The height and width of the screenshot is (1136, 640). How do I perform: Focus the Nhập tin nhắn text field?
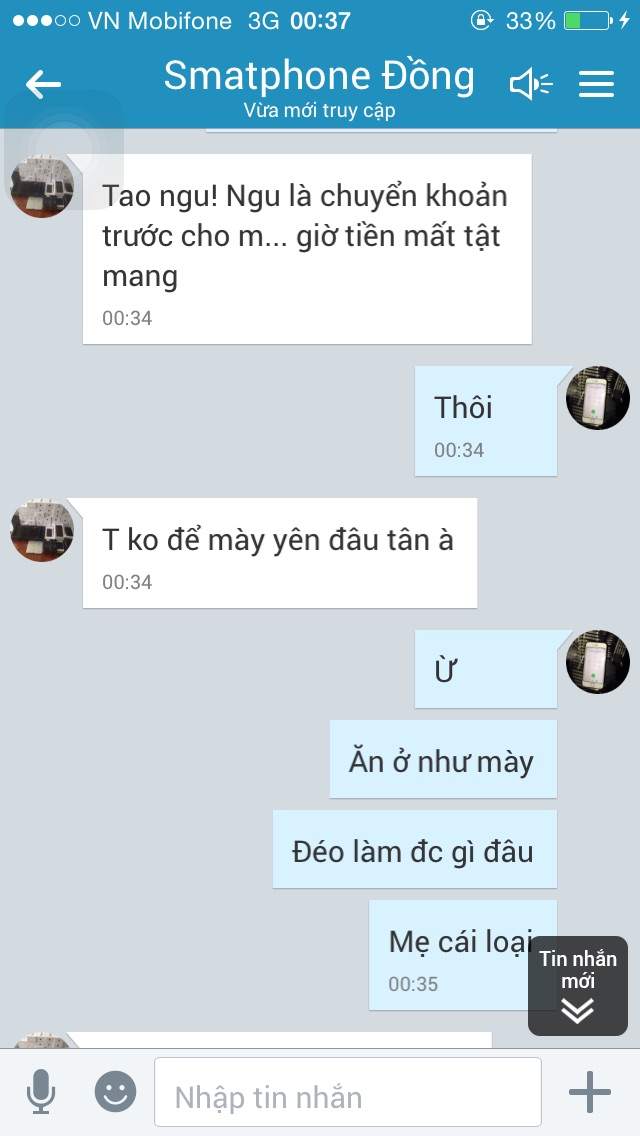[x=348, y=1092]
